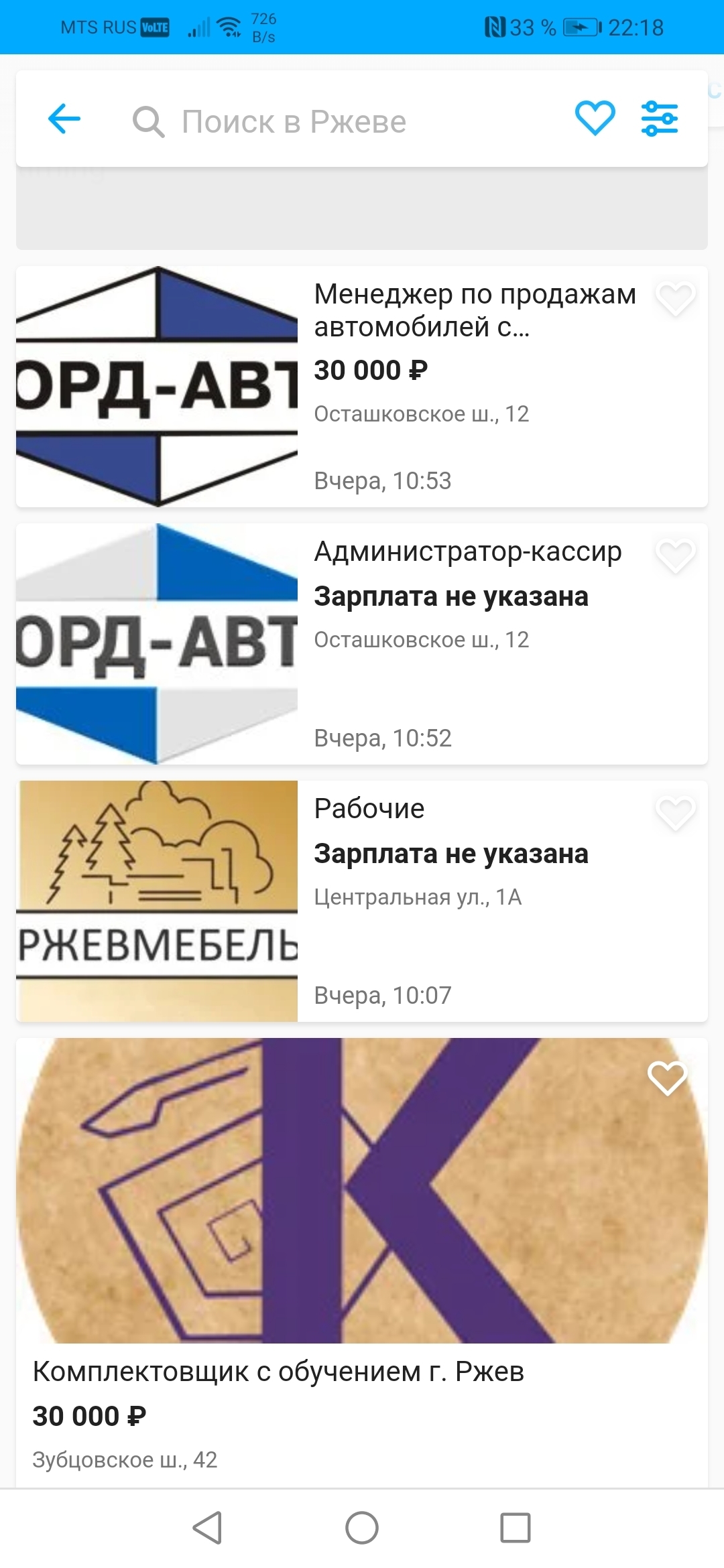Go back using the blue arrow
The height and width of the screenshot is (1568, 724).
tap(64, 119)
